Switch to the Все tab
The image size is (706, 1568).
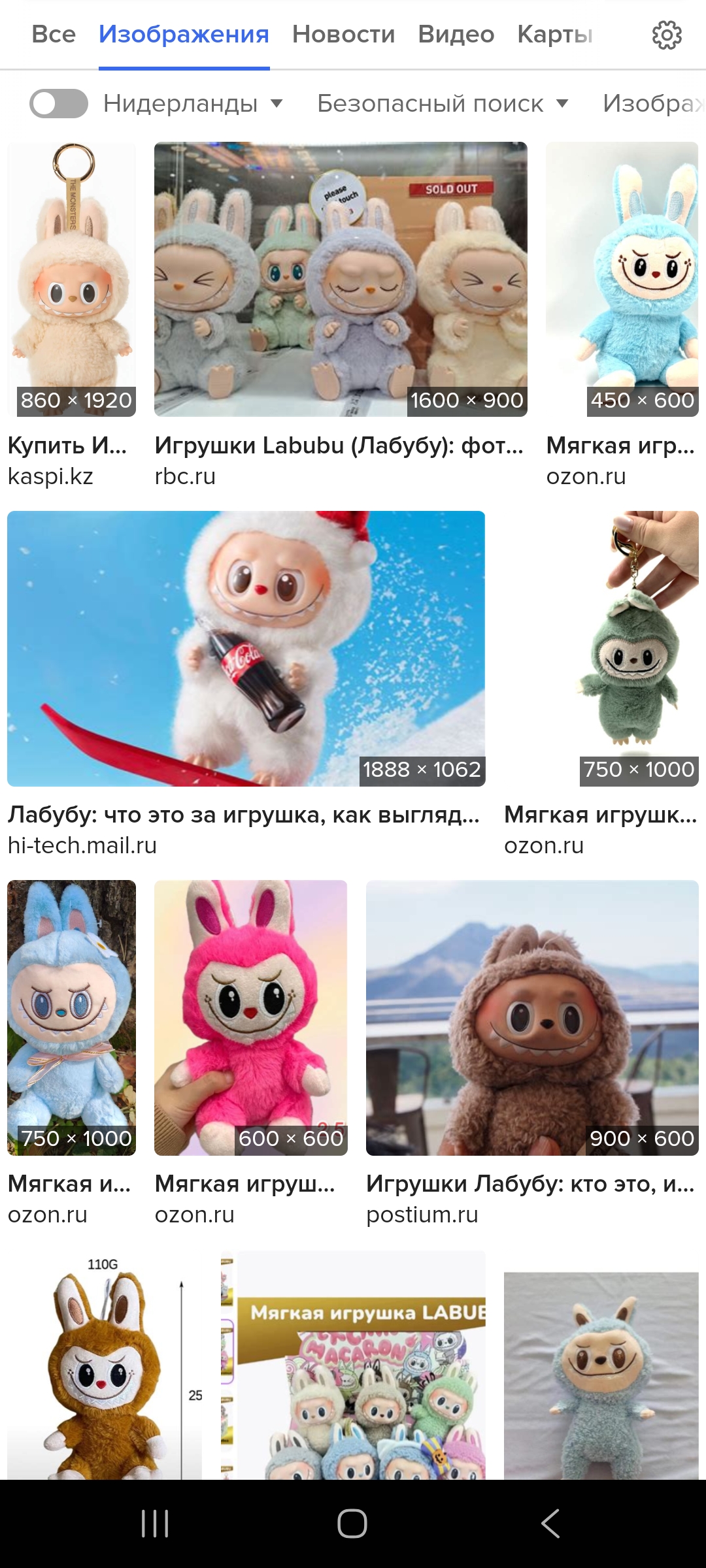54,35
